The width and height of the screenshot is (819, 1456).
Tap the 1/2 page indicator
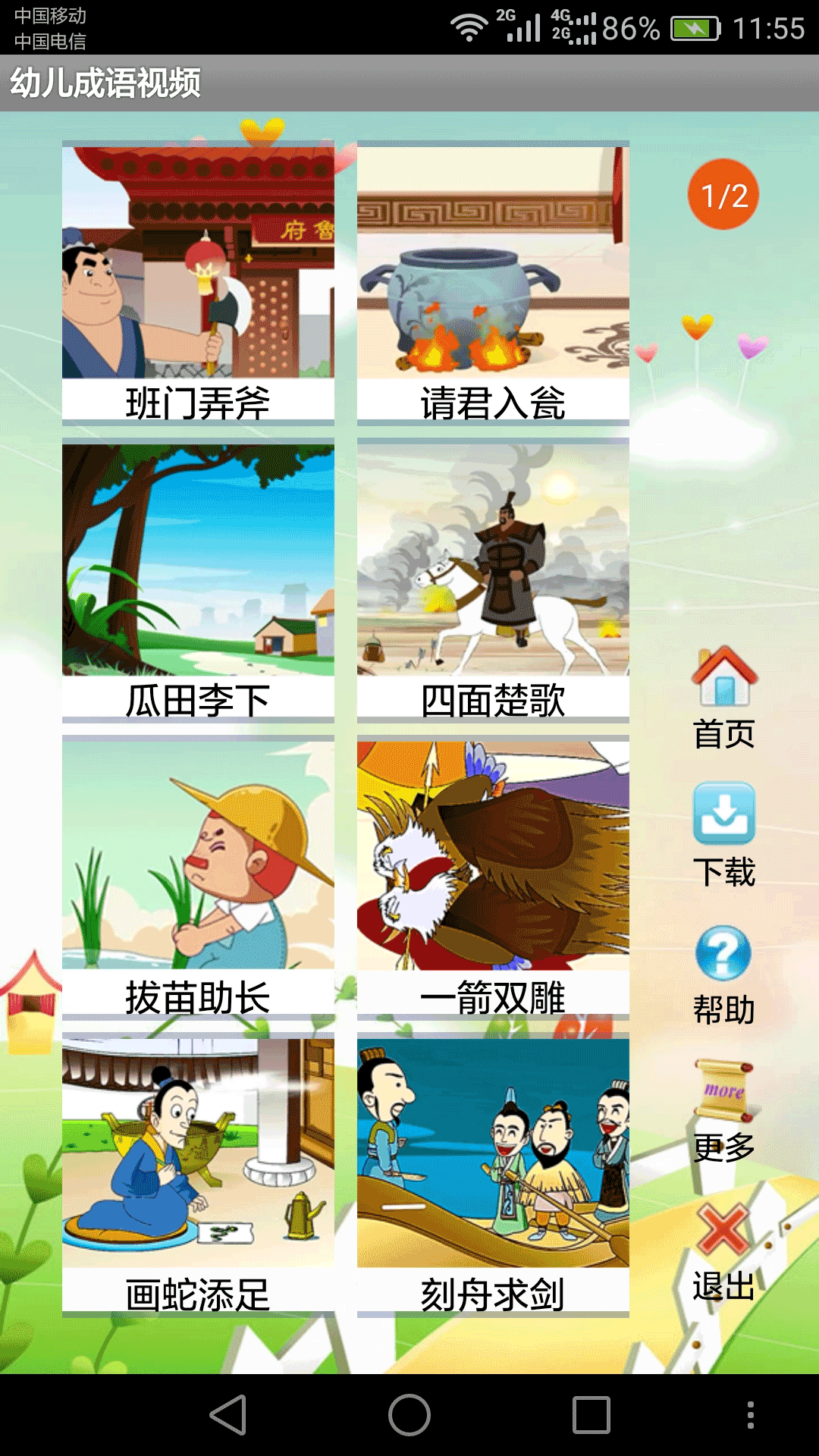[723, 195]
